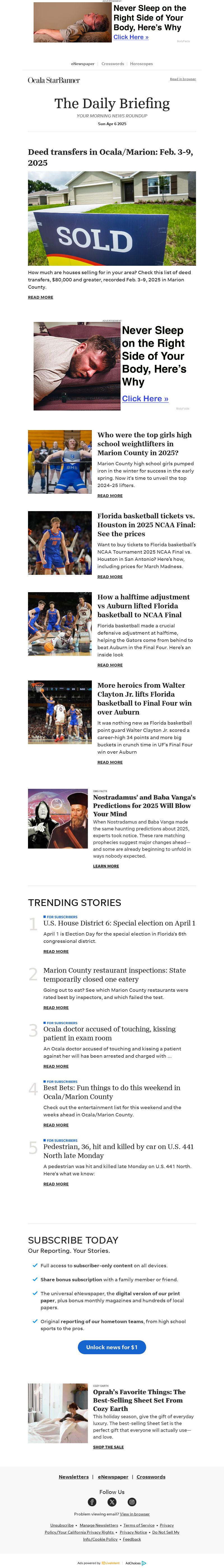Read more on U.S. House District 6 election

(55, 952)
